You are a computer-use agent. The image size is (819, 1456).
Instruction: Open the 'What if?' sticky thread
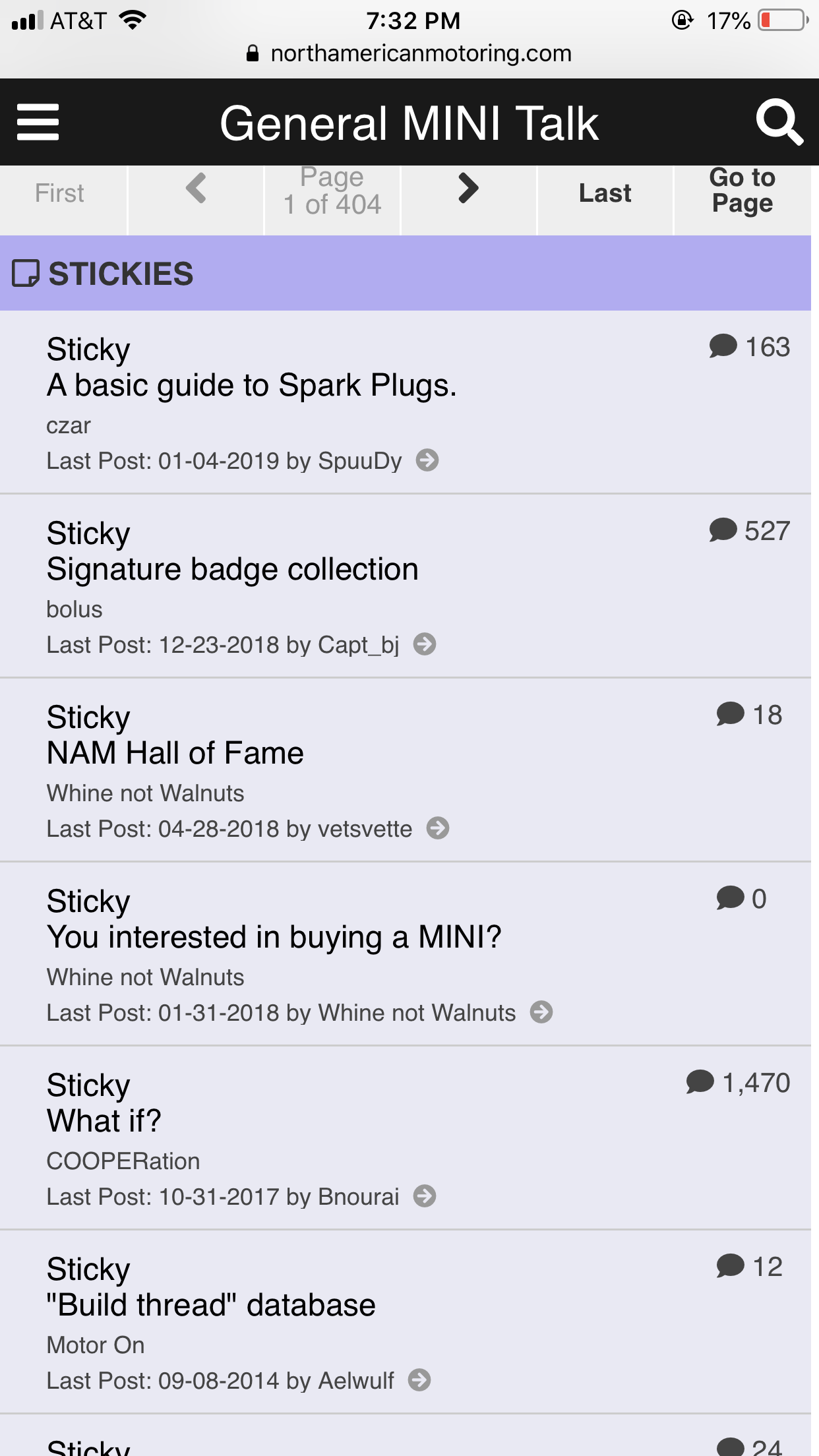(x=104, y=1121)
